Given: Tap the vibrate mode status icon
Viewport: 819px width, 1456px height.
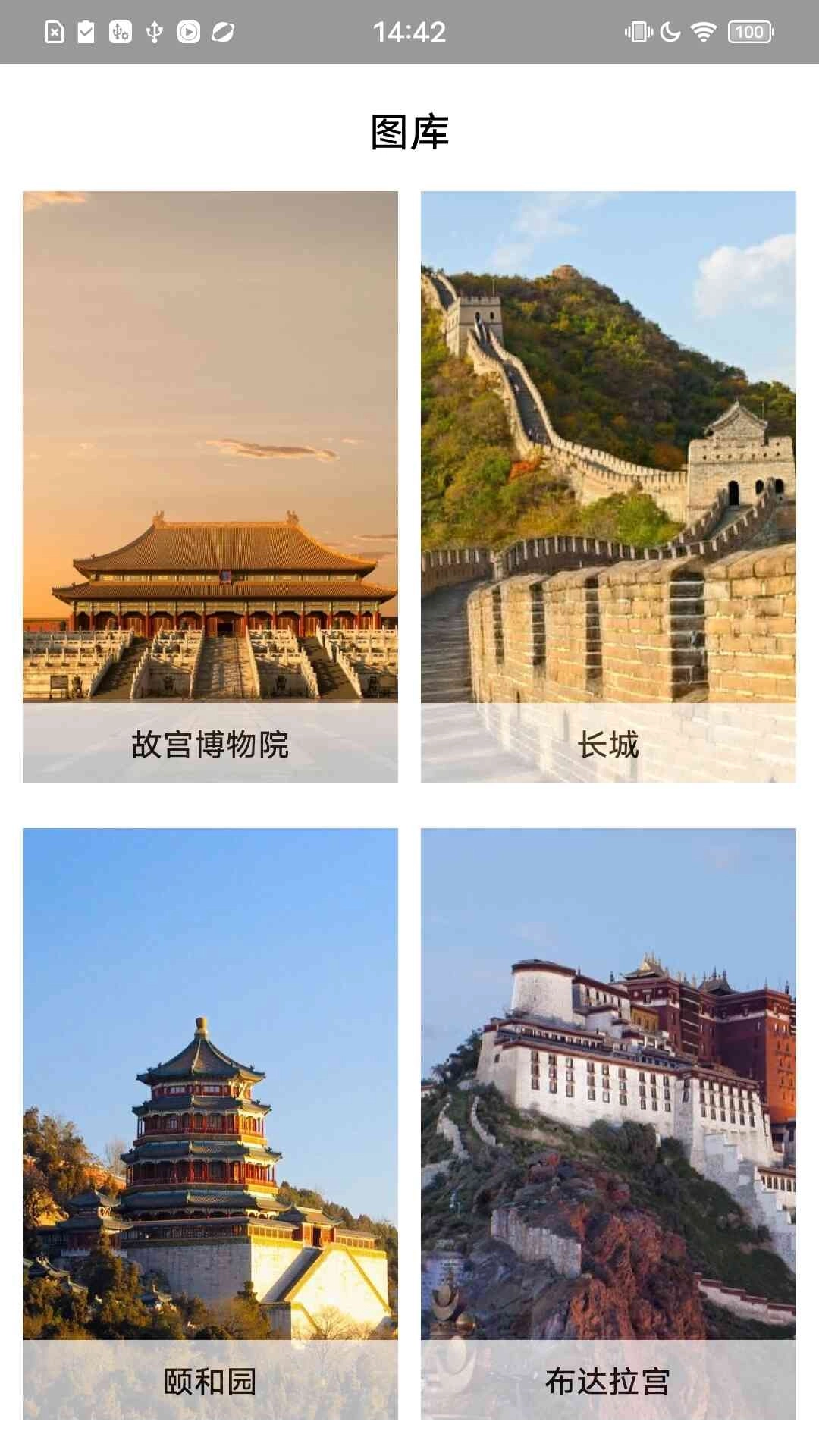Looking at the screenshot, I should [639, 30].
